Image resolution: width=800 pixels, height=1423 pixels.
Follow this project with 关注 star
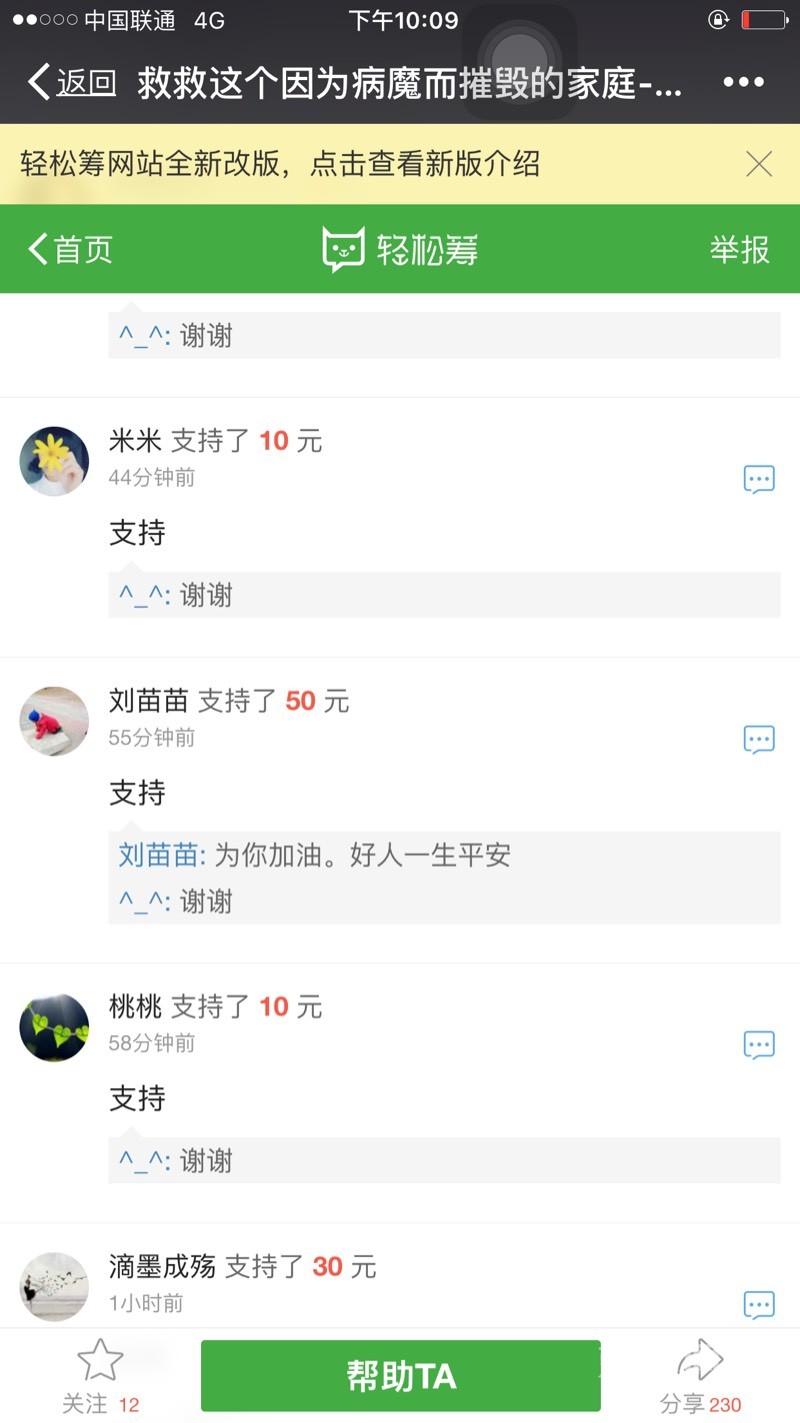(x=100, y=1376)
